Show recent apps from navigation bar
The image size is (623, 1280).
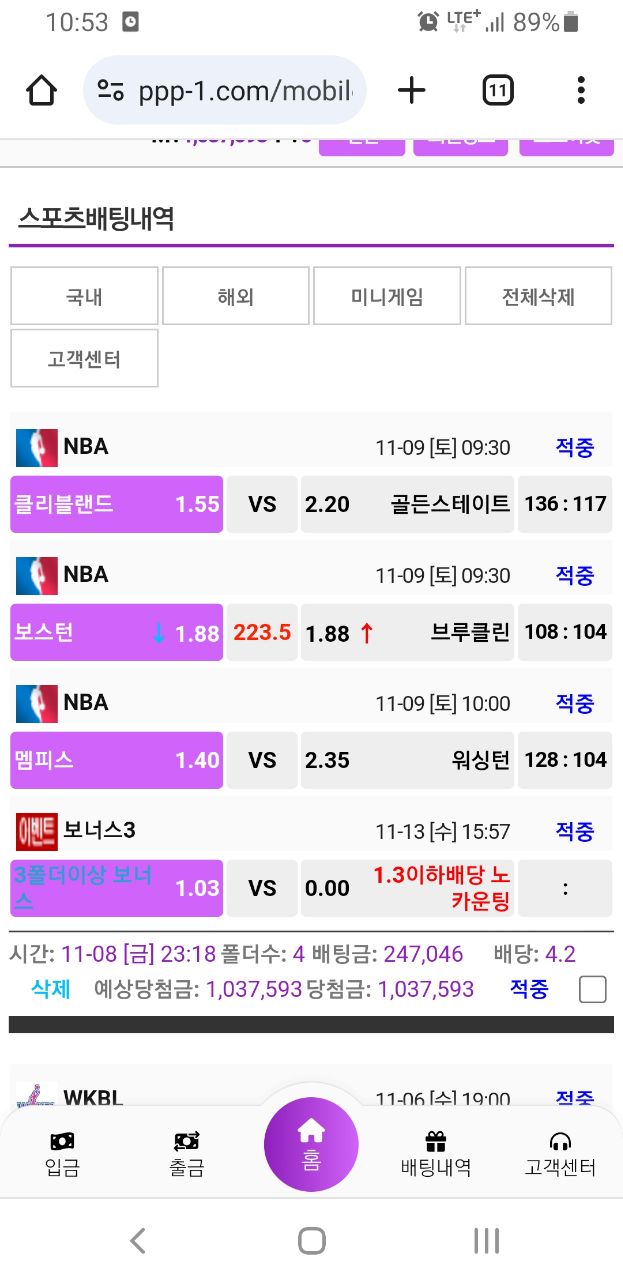(x=486, y=1241)
